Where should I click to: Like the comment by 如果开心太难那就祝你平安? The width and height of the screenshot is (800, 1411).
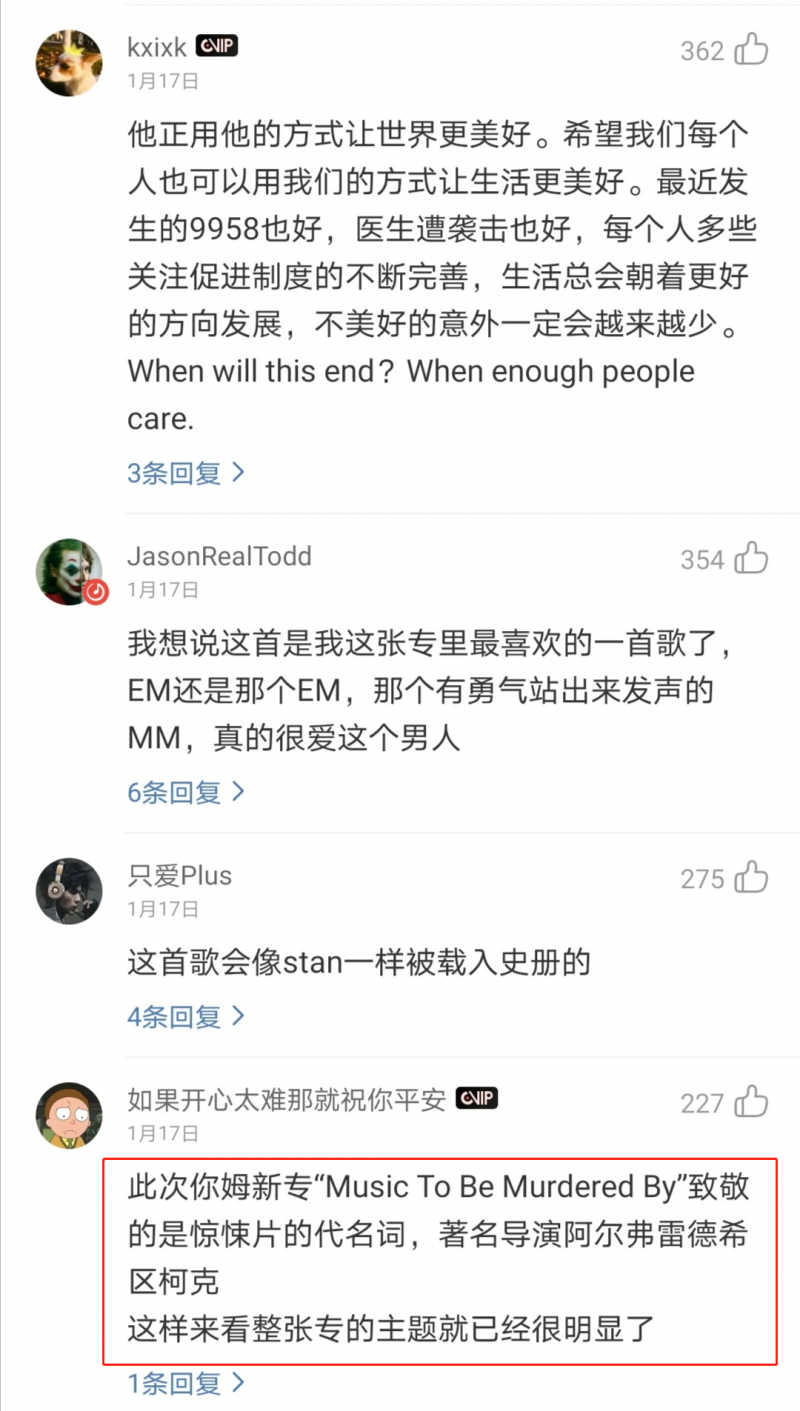[x=751, y=1102]
